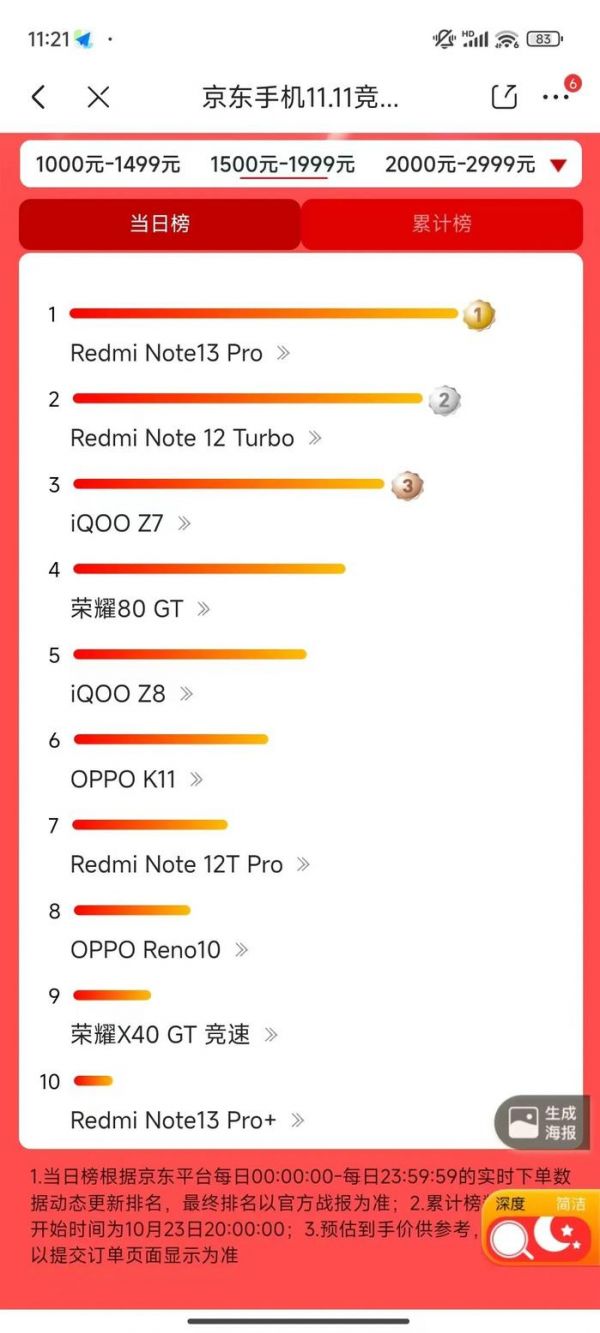Expand the price range dropdown arrow
The image size is (600, 1333).
point(559,166)
